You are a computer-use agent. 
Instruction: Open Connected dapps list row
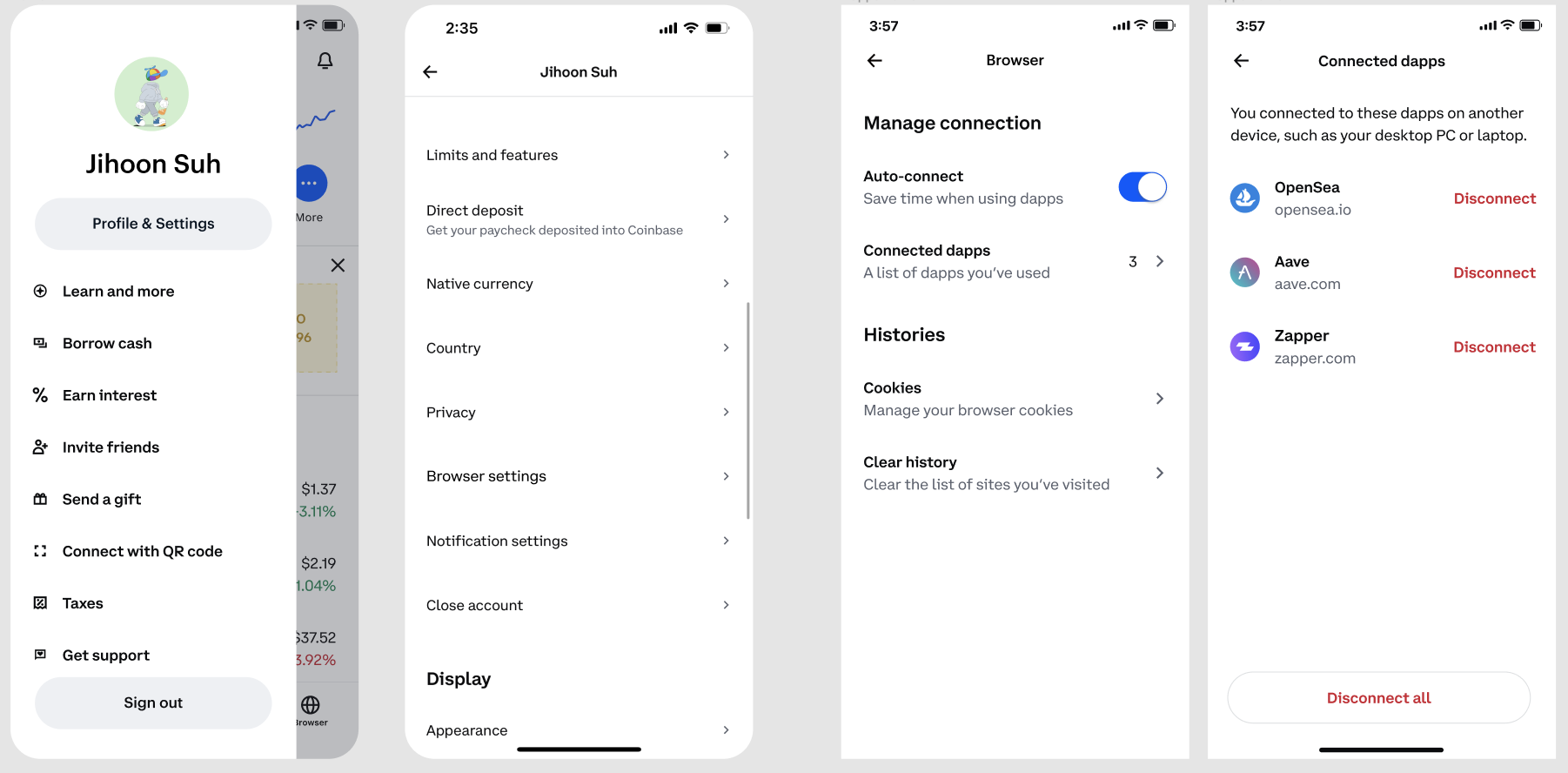1014,261
